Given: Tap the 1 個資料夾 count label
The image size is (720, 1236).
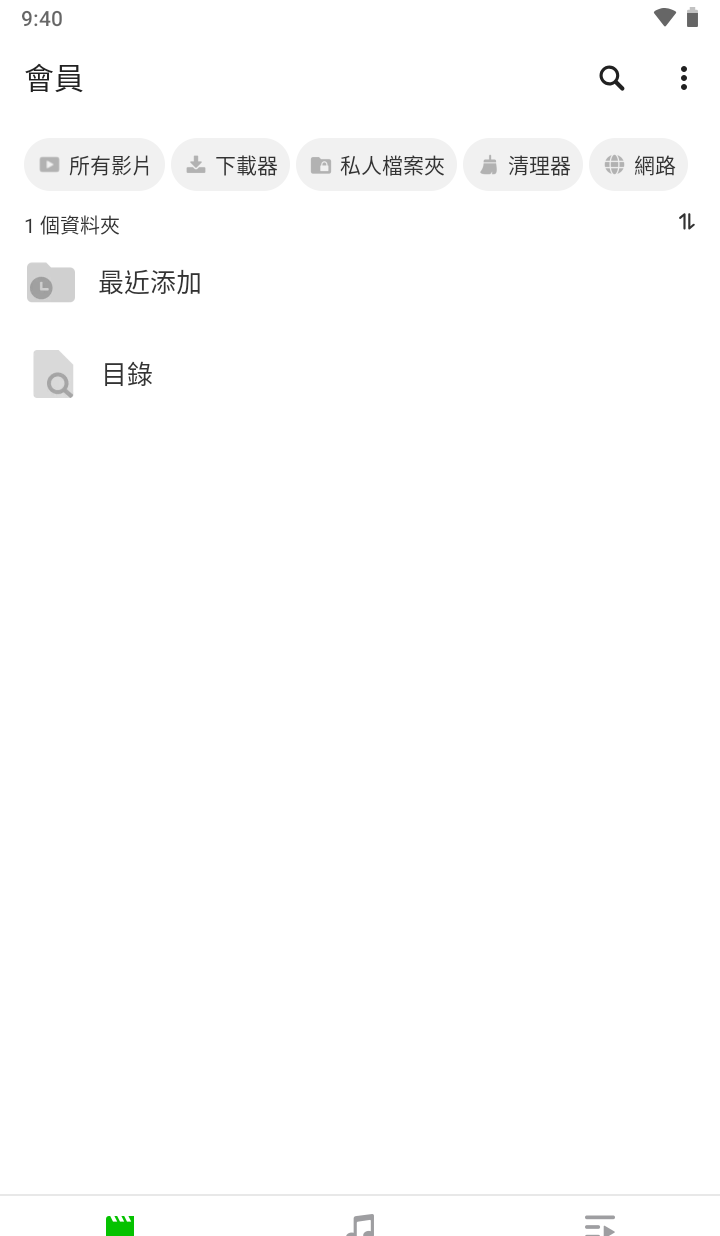Looking at the screenshot, I should [x=71, y=225].
